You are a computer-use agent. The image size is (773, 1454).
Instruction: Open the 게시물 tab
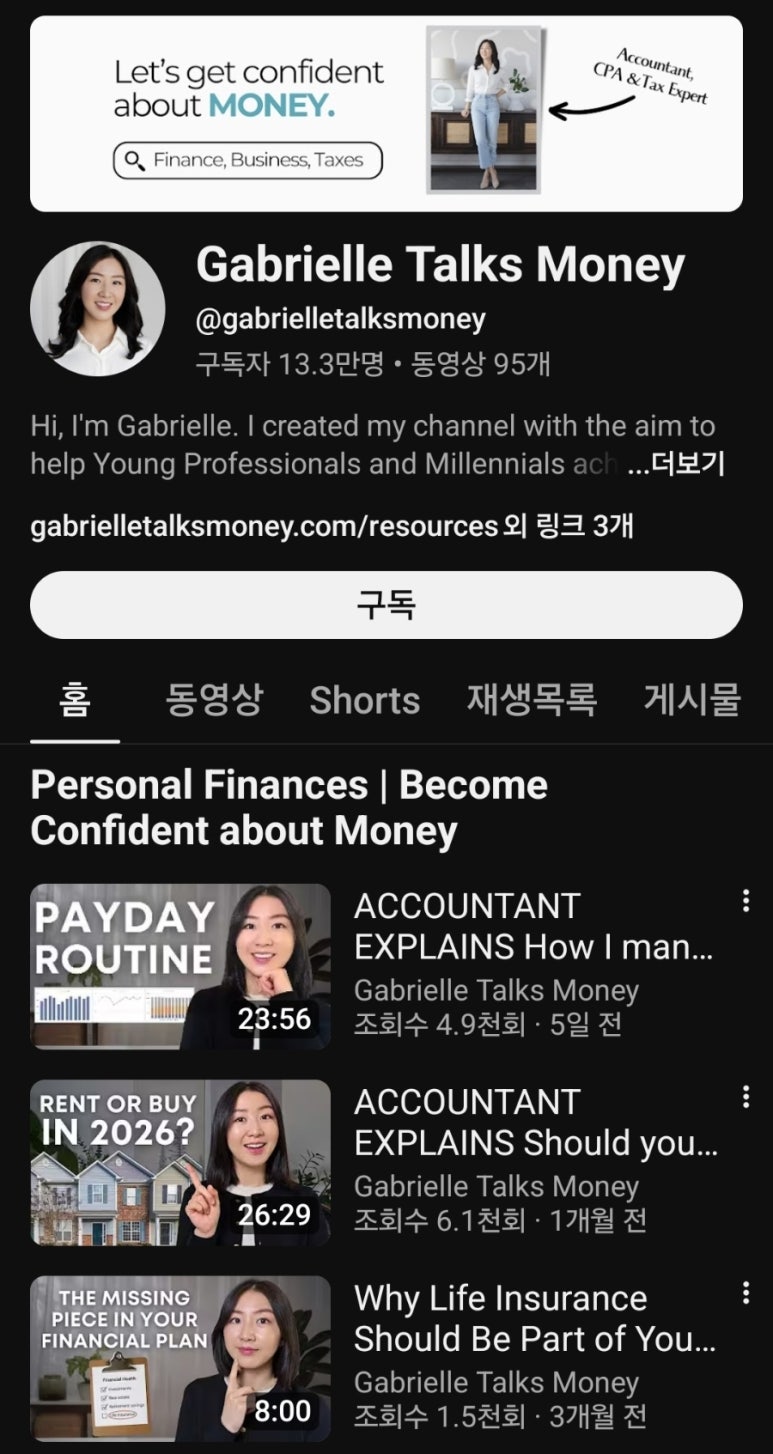(x=692, y=700)
